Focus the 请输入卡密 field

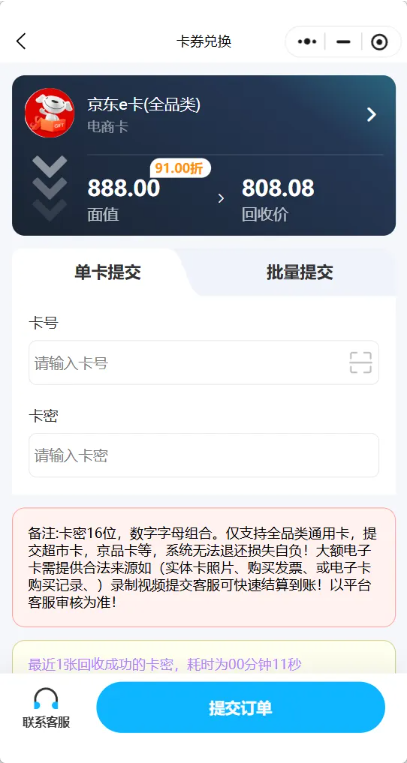(204, 455)
